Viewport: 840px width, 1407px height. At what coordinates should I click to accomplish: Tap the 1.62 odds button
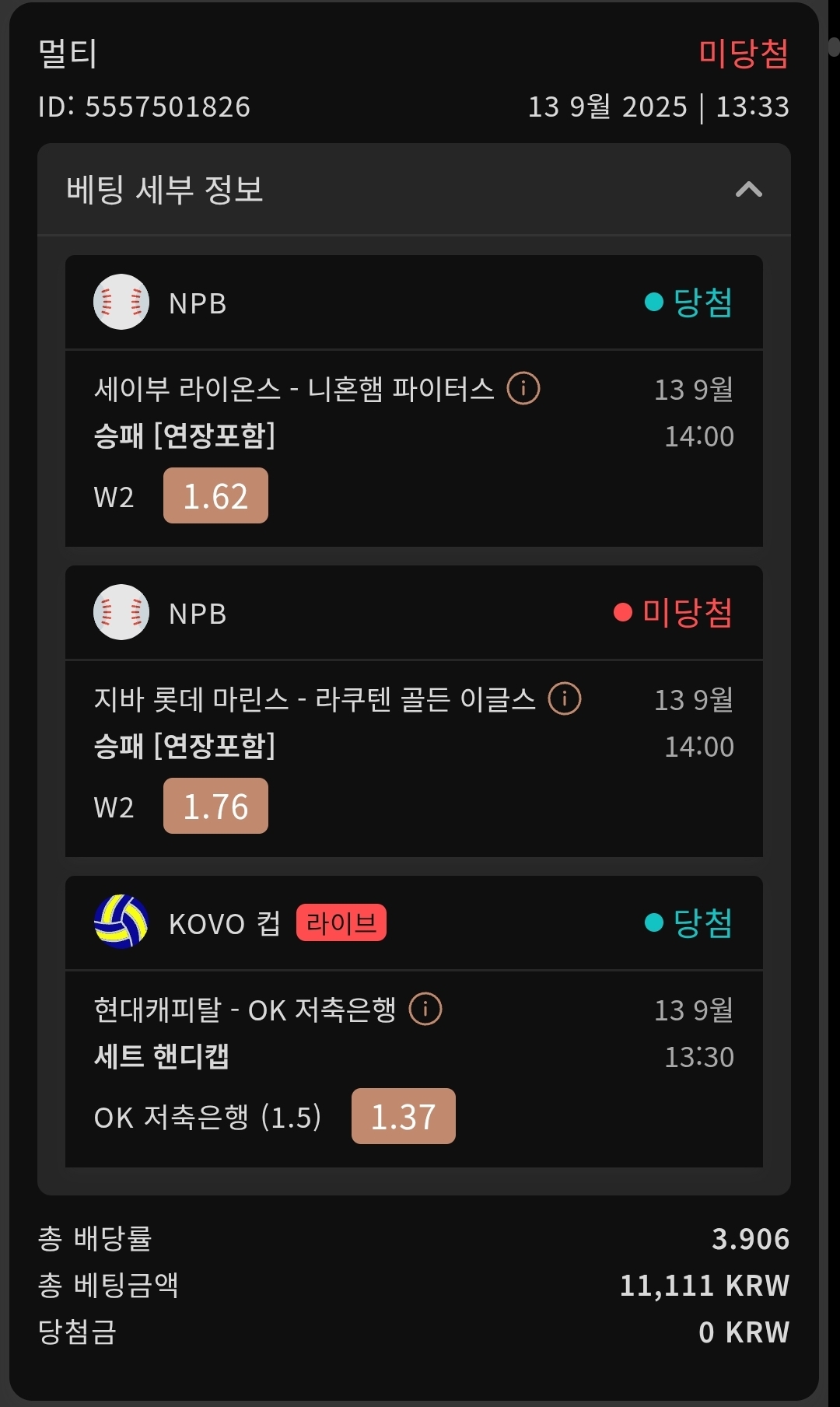(215, 495)
